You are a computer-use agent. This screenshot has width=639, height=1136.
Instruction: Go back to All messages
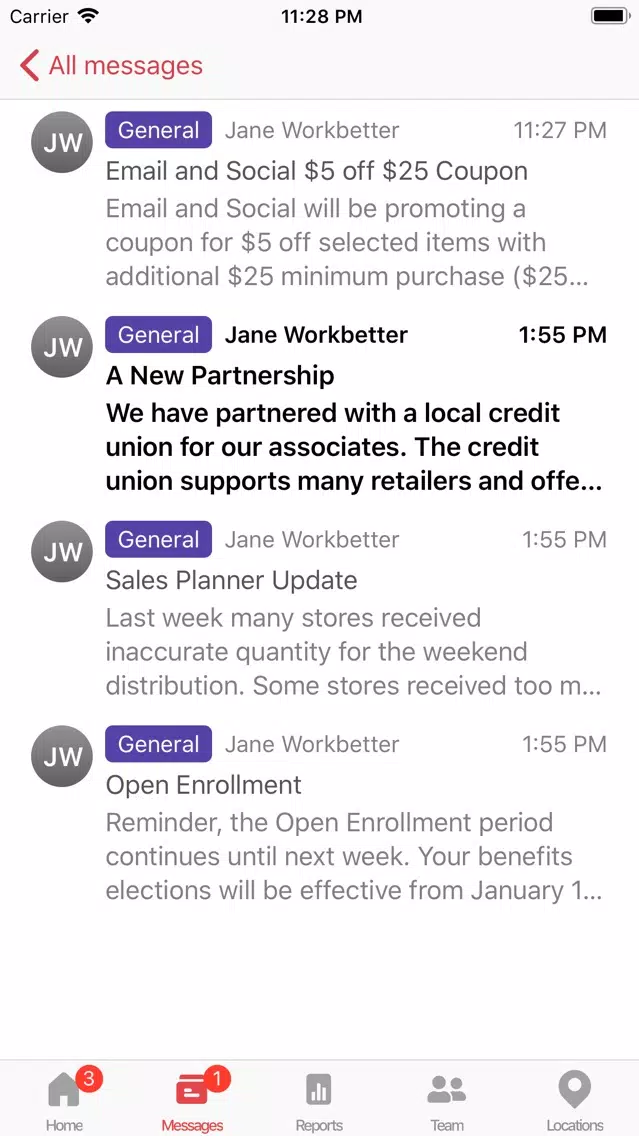(111, 65)
